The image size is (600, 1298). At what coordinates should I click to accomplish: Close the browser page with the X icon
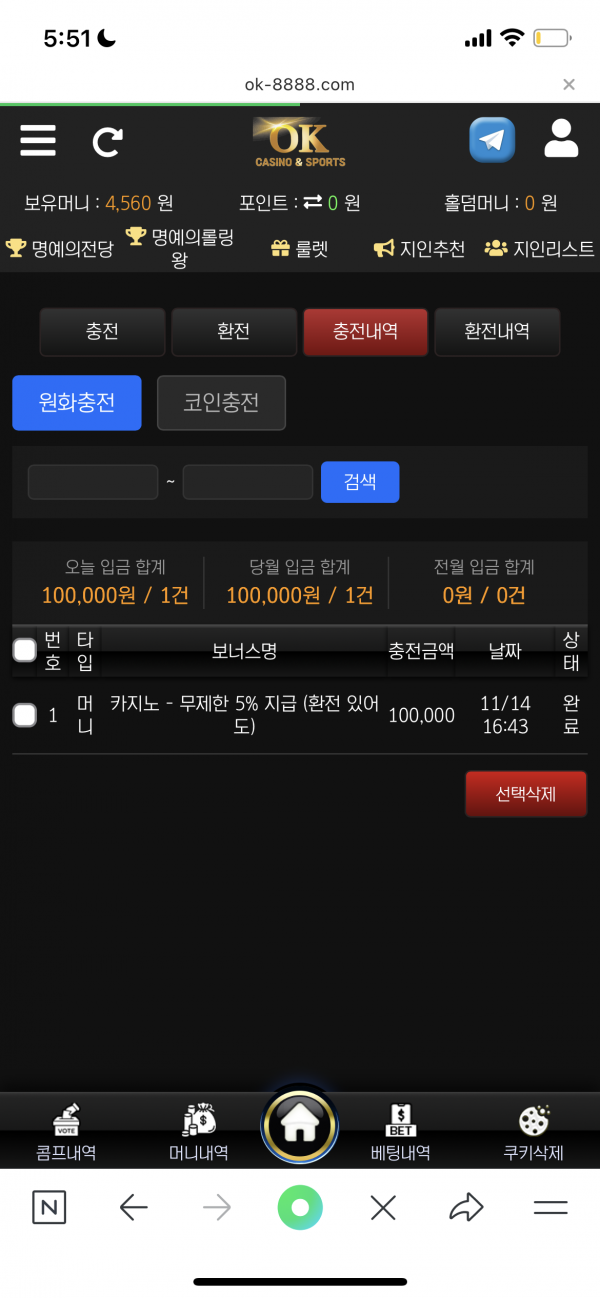tap(383, 1208)
